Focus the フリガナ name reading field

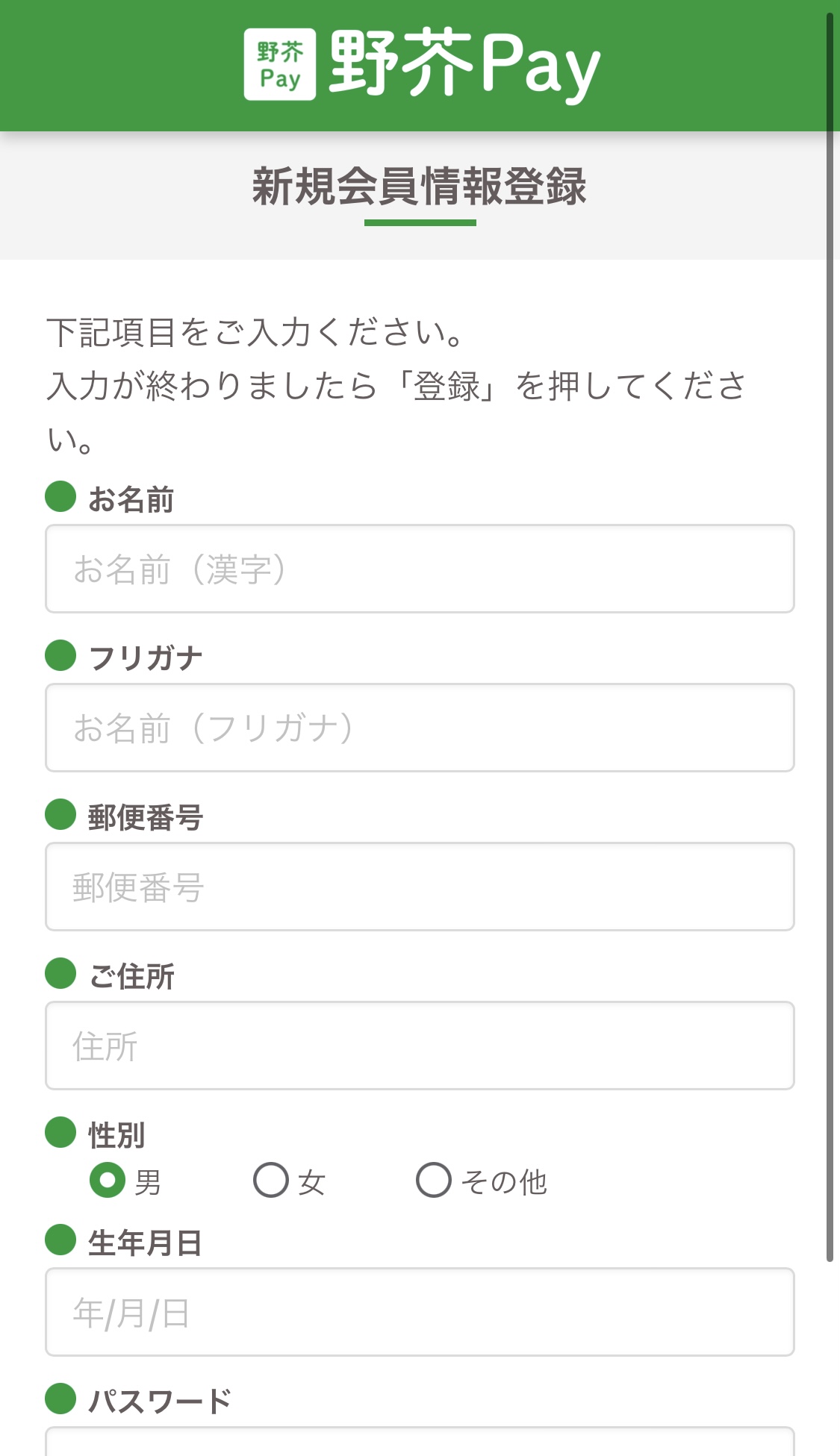point(420,728)
